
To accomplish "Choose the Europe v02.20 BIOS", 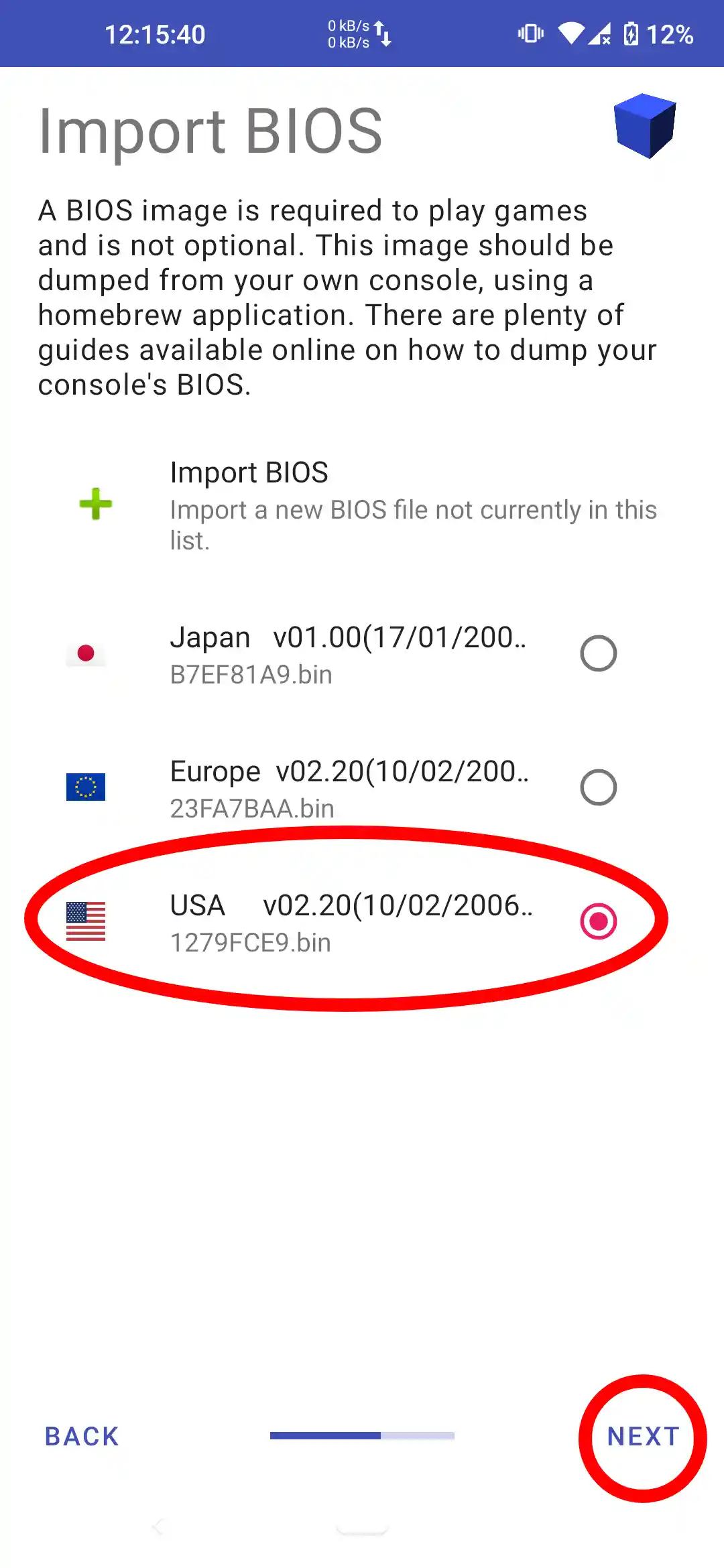I will [x=598, y=787].
